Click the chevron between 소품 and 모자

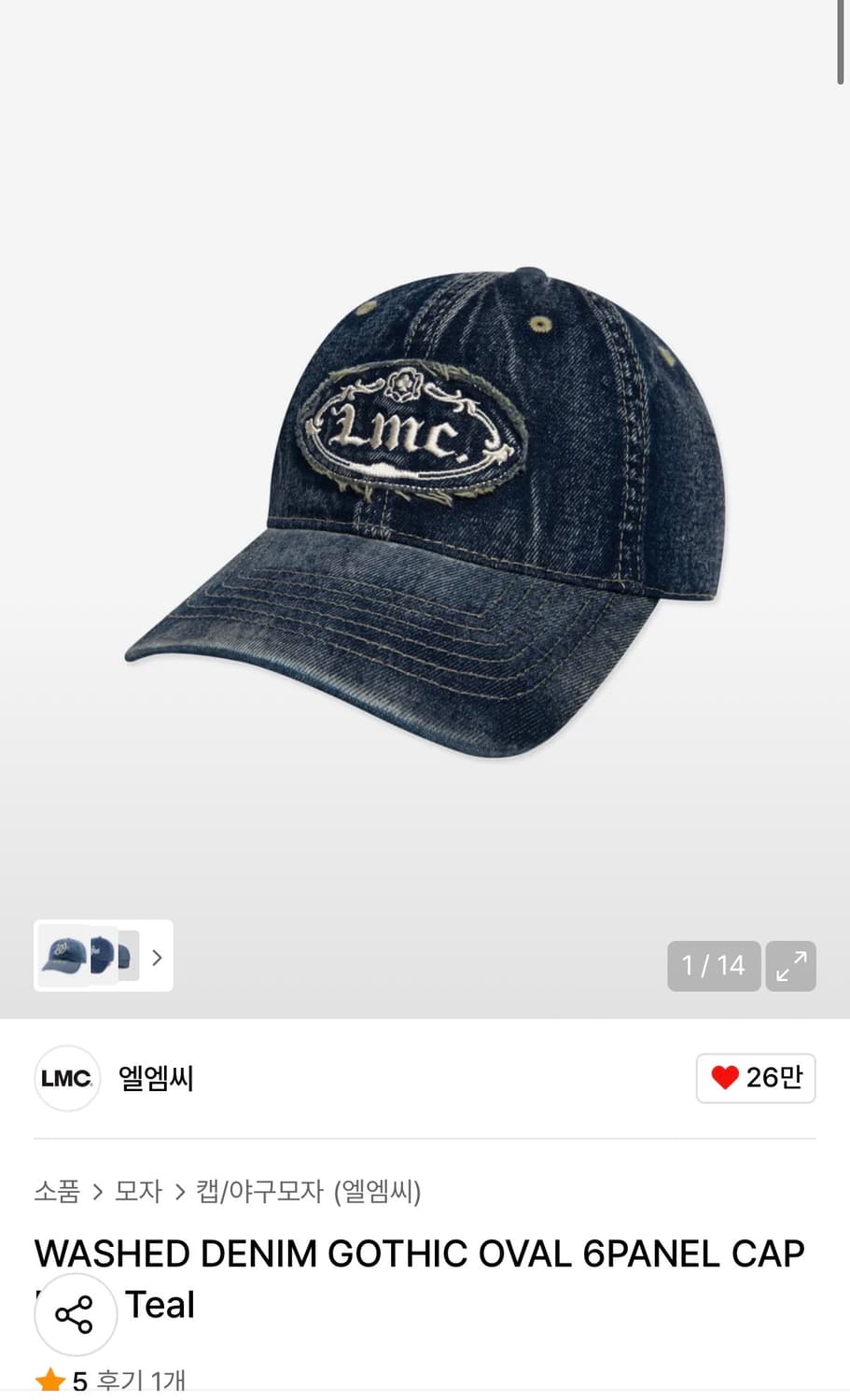pyautogui.click(x=98, y=1193)
